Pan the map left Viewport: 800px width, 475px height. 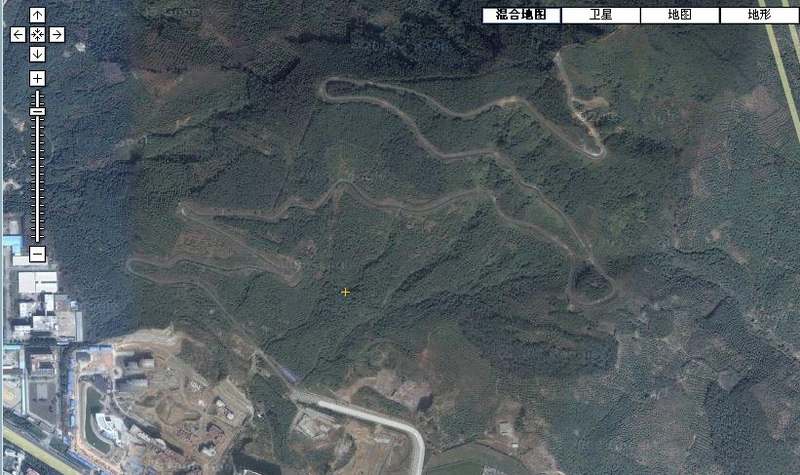pyautogui.click(x=18, y=34)
